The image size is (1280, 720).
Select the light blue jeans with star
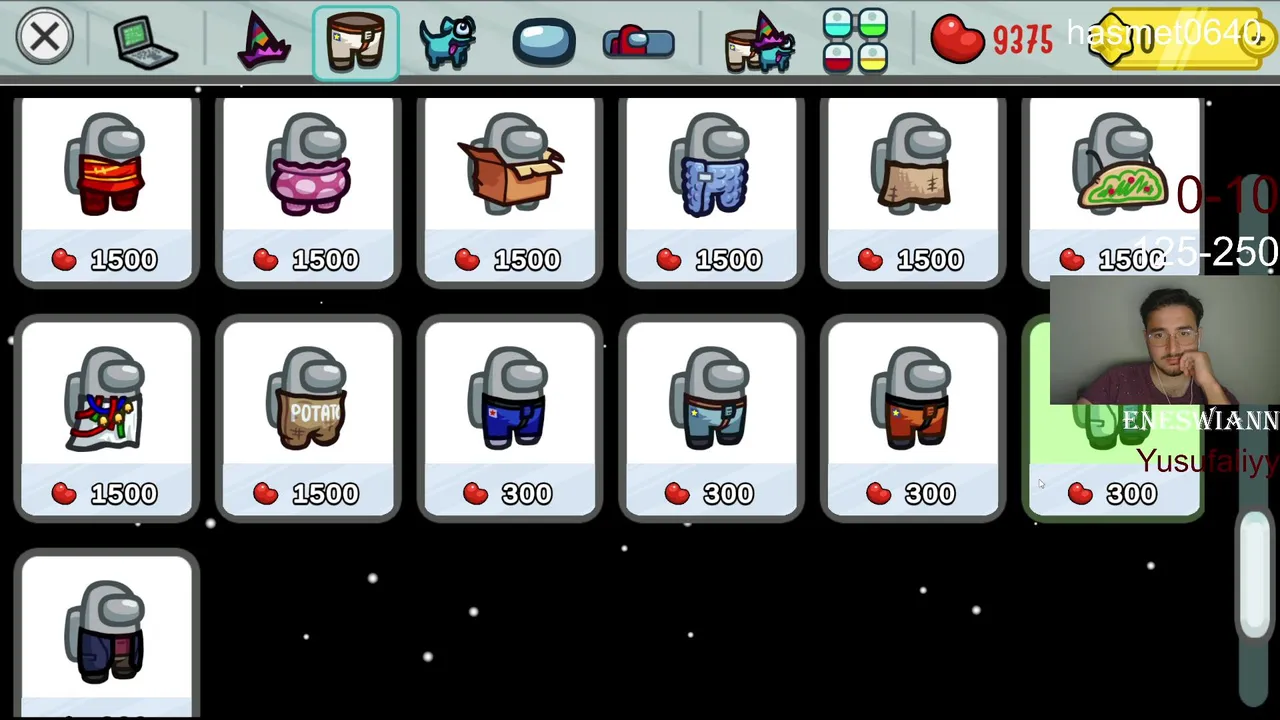coord(712,420)
